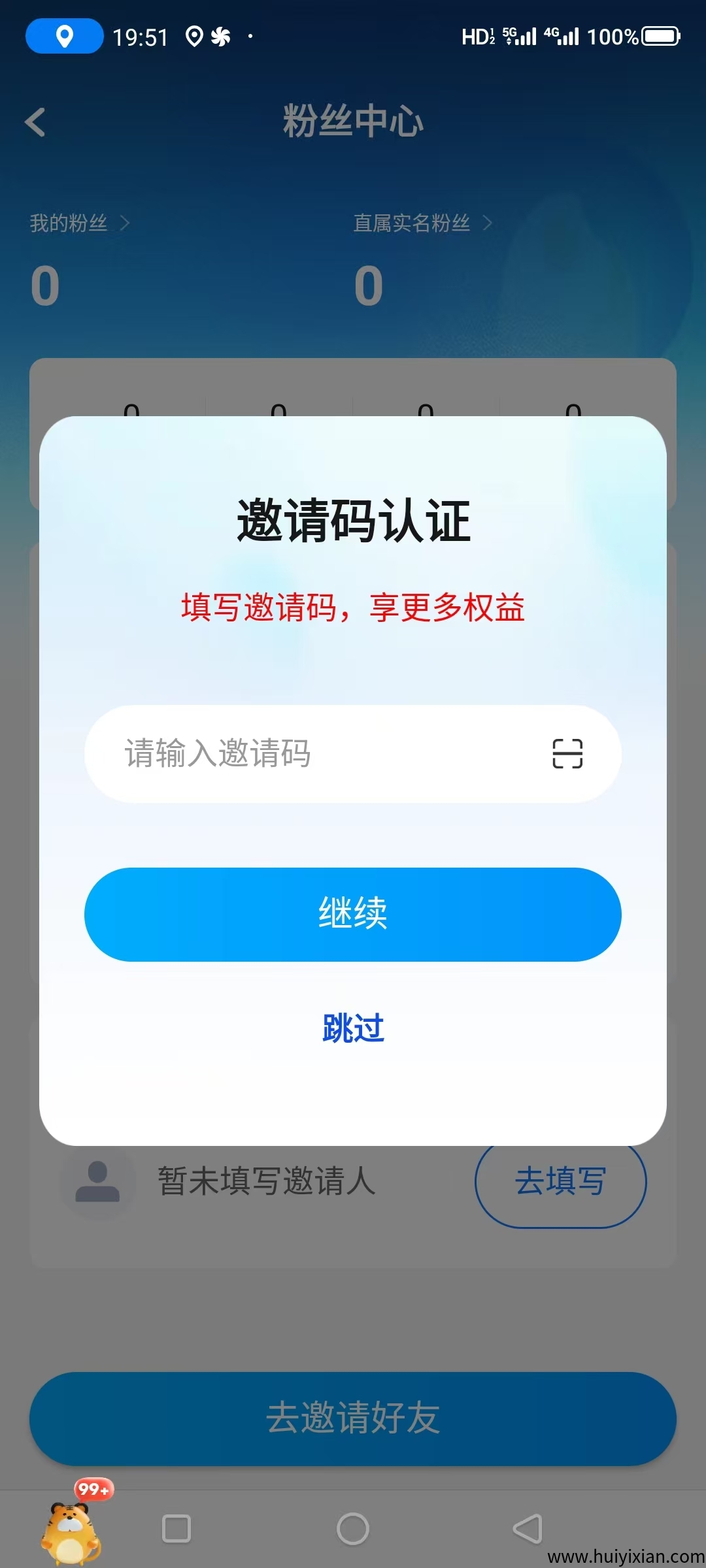Tap the 请输入邀请码 input field

point(261,754)
